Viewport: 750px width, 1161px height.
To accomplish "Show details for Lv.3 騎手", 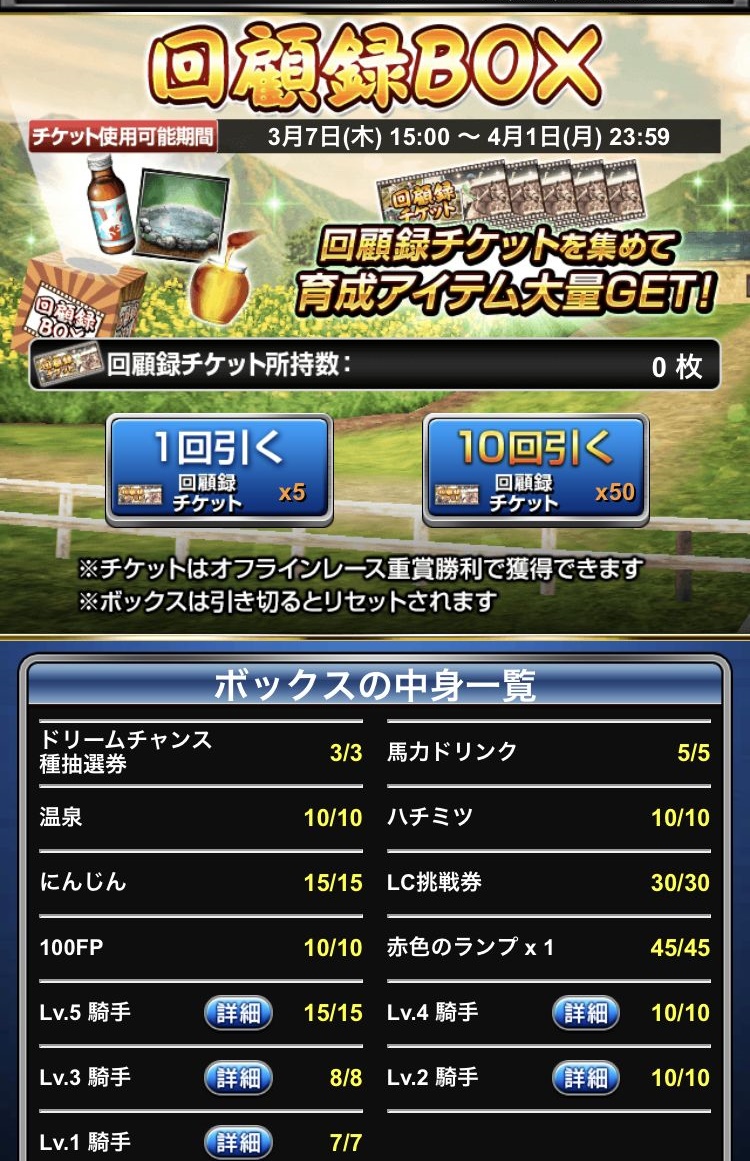I will 238,1078.
